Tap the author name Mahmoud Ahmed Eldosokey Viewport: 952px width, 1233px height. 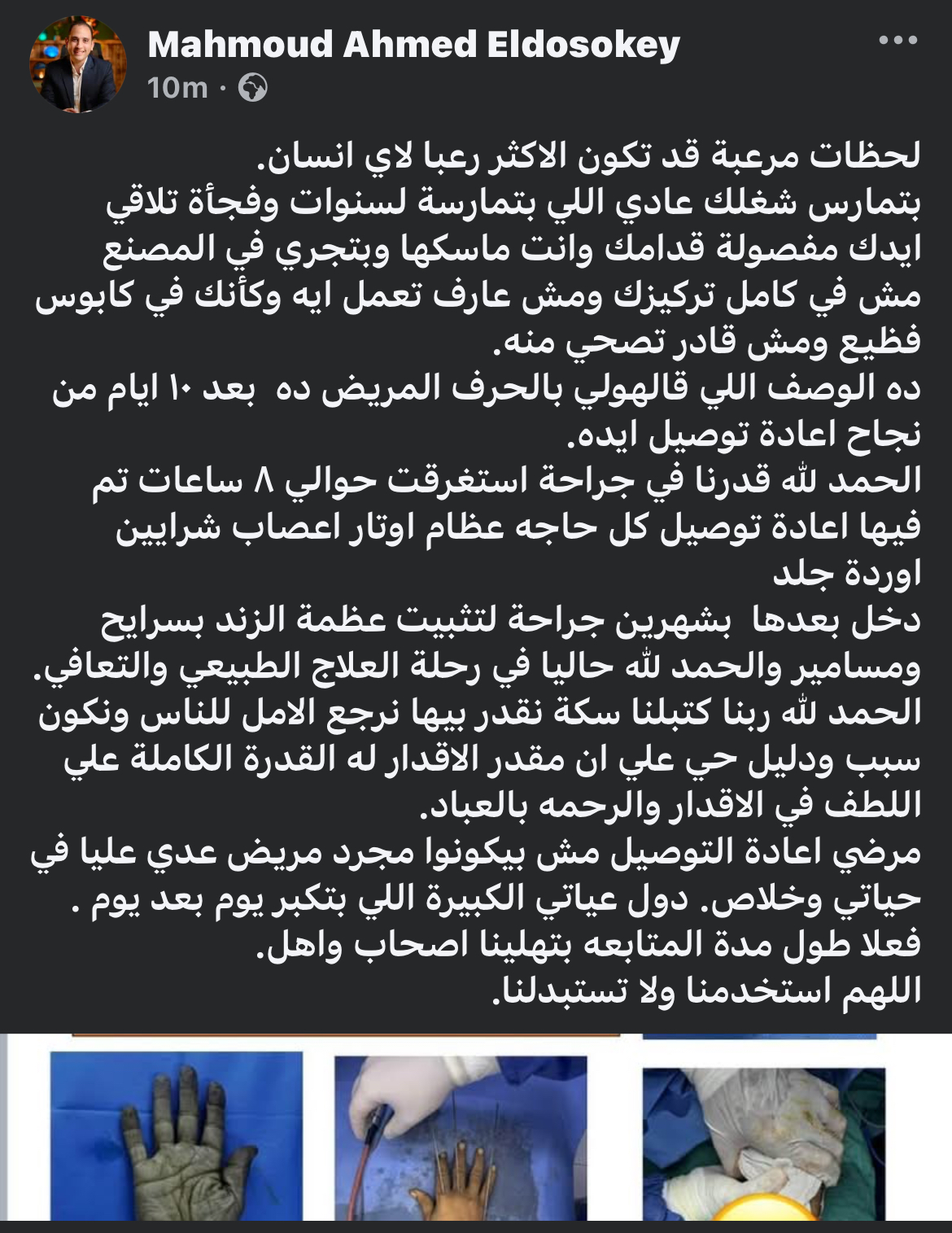point(413,44)
